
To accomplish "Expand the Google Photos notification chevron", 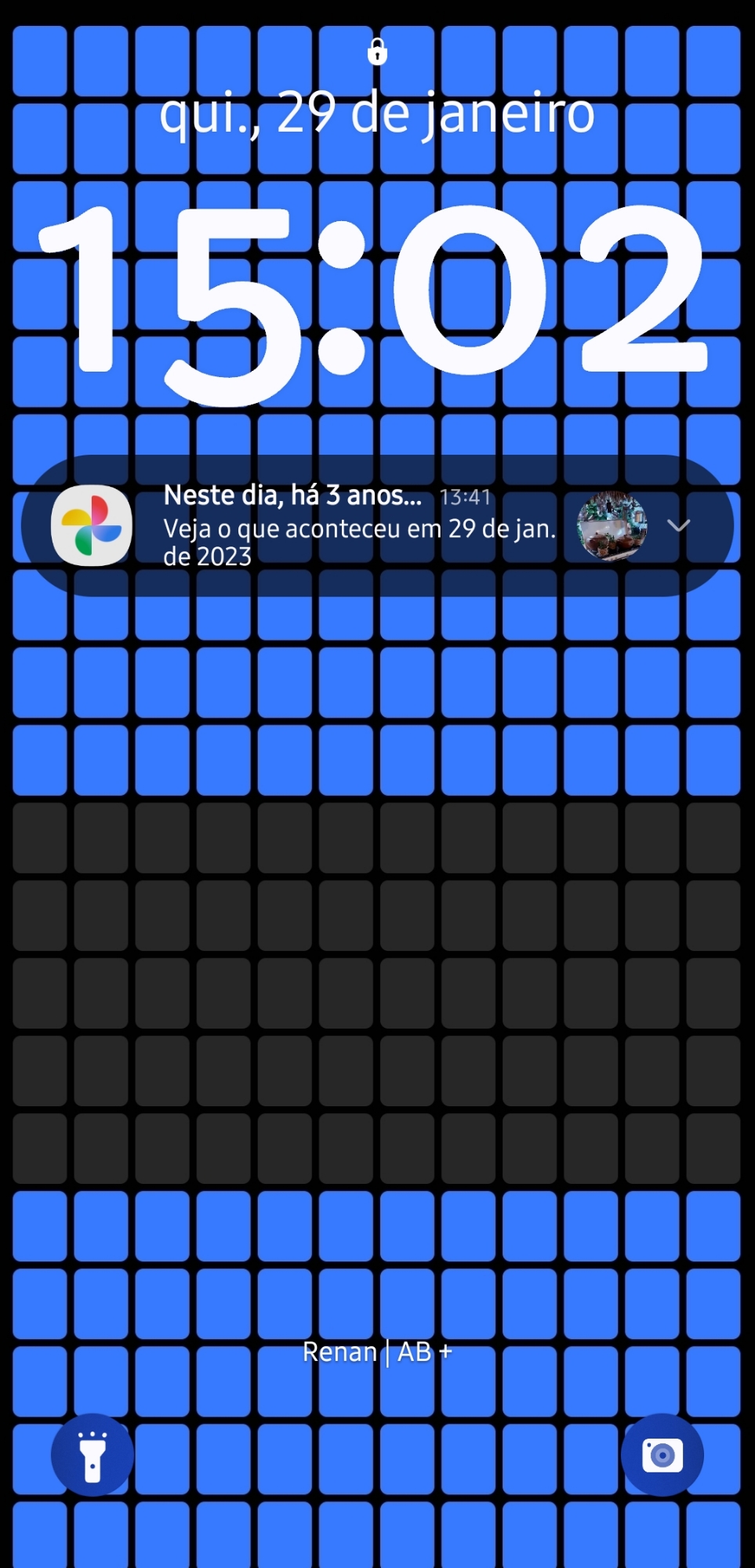I will [x=678, y=525].
